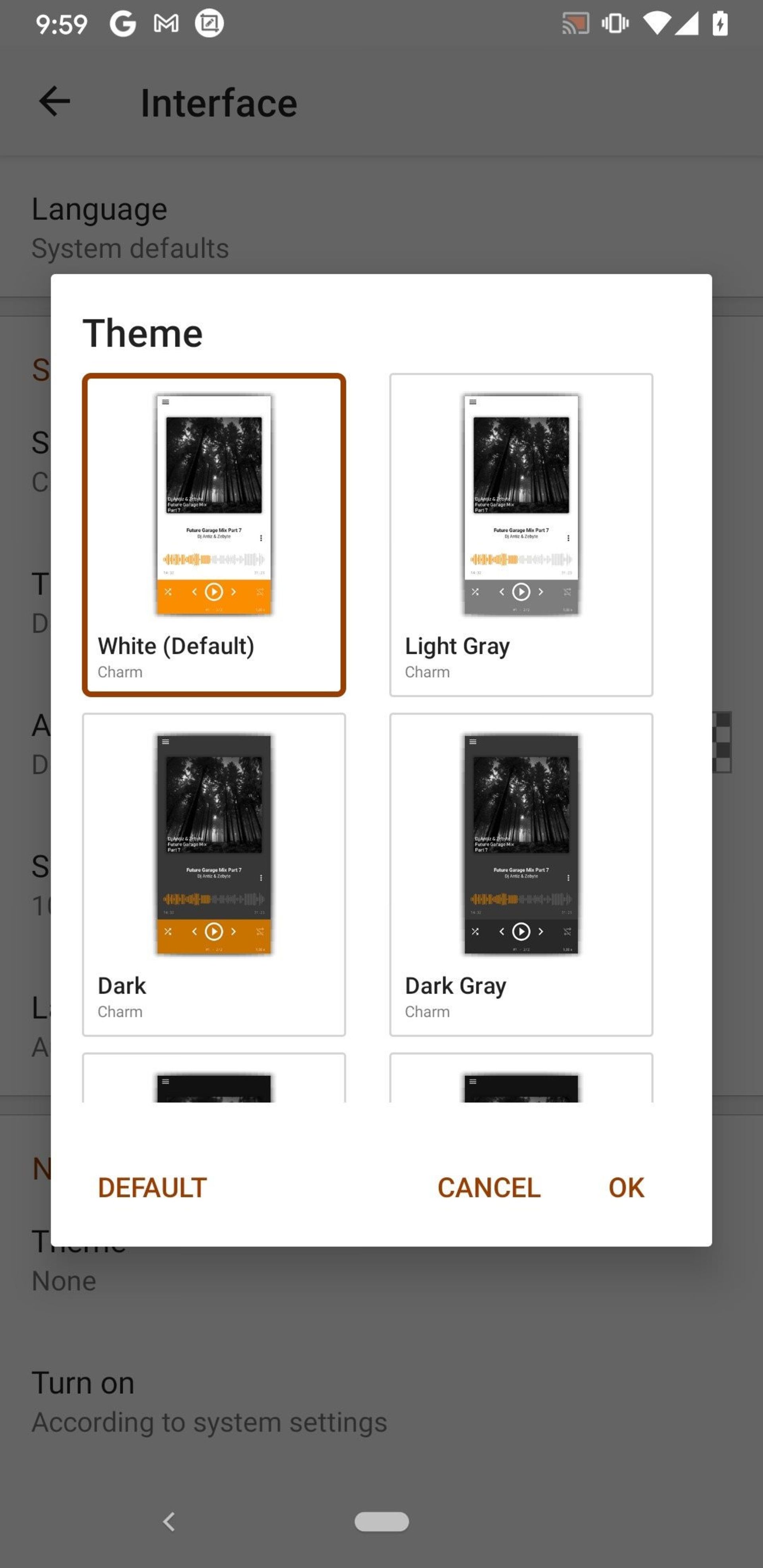Tap the DEFAULT button
Screen dimensions: 763x1568
tap(152, 1187)
